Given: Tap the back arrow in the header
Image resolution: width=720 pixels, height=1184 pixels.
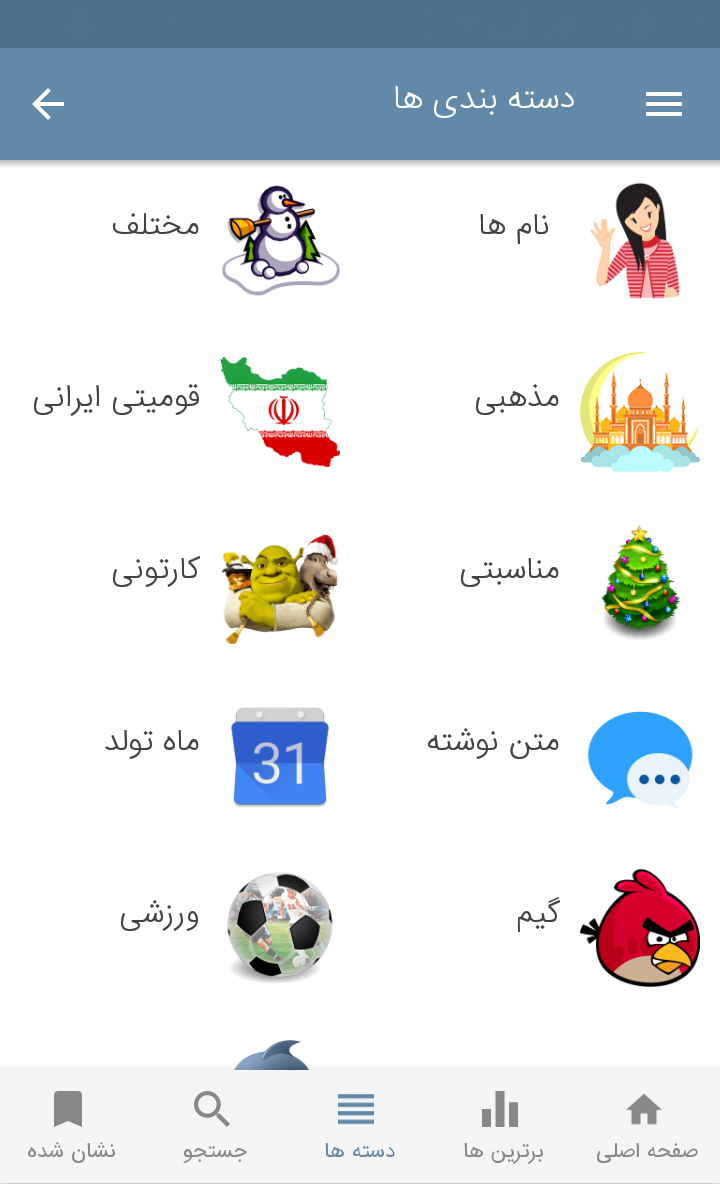Looking at the screenshot, I should click(48, 104).
